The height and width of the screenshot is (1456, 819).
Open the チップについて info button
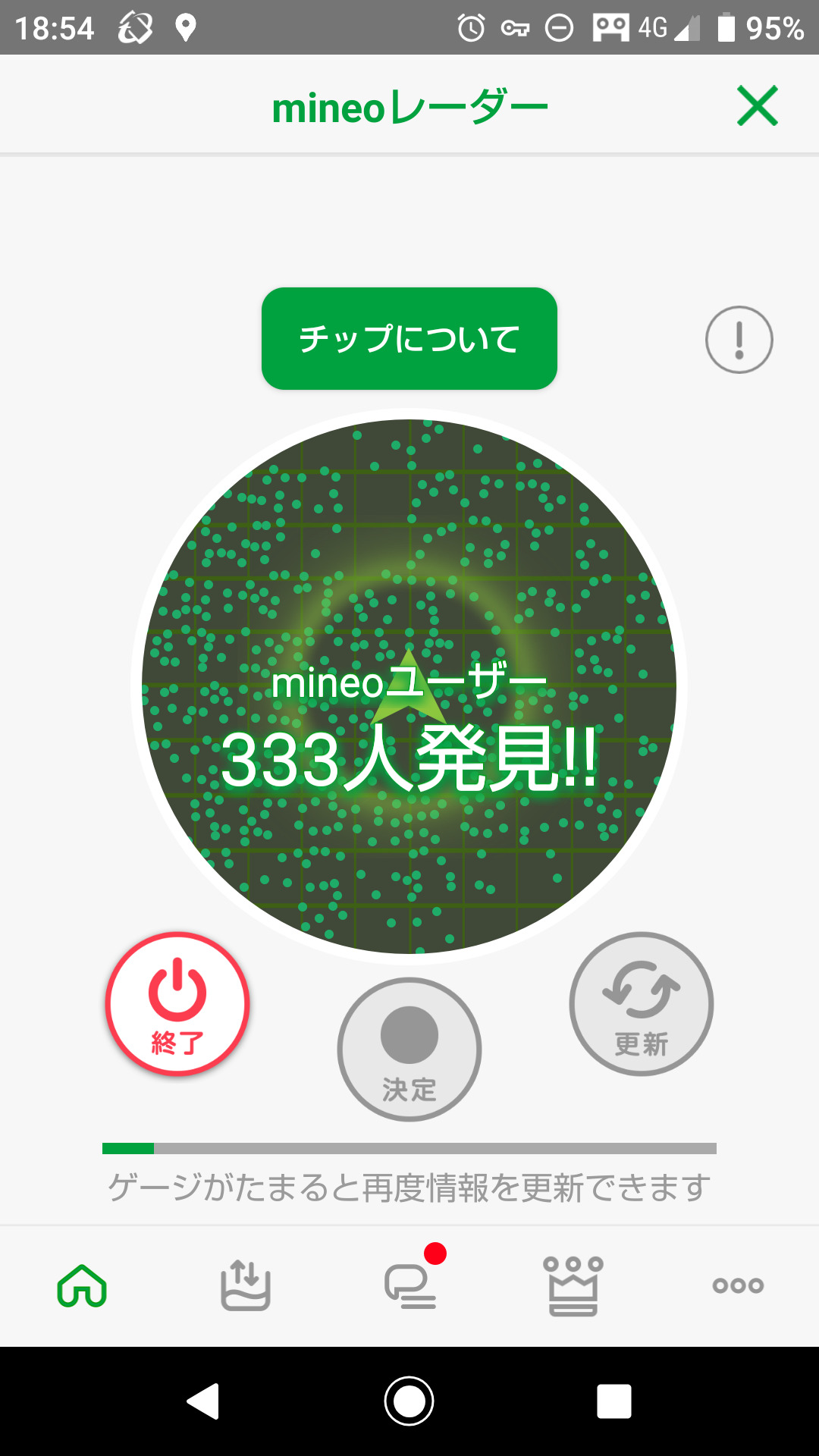[x=409, y=338]
